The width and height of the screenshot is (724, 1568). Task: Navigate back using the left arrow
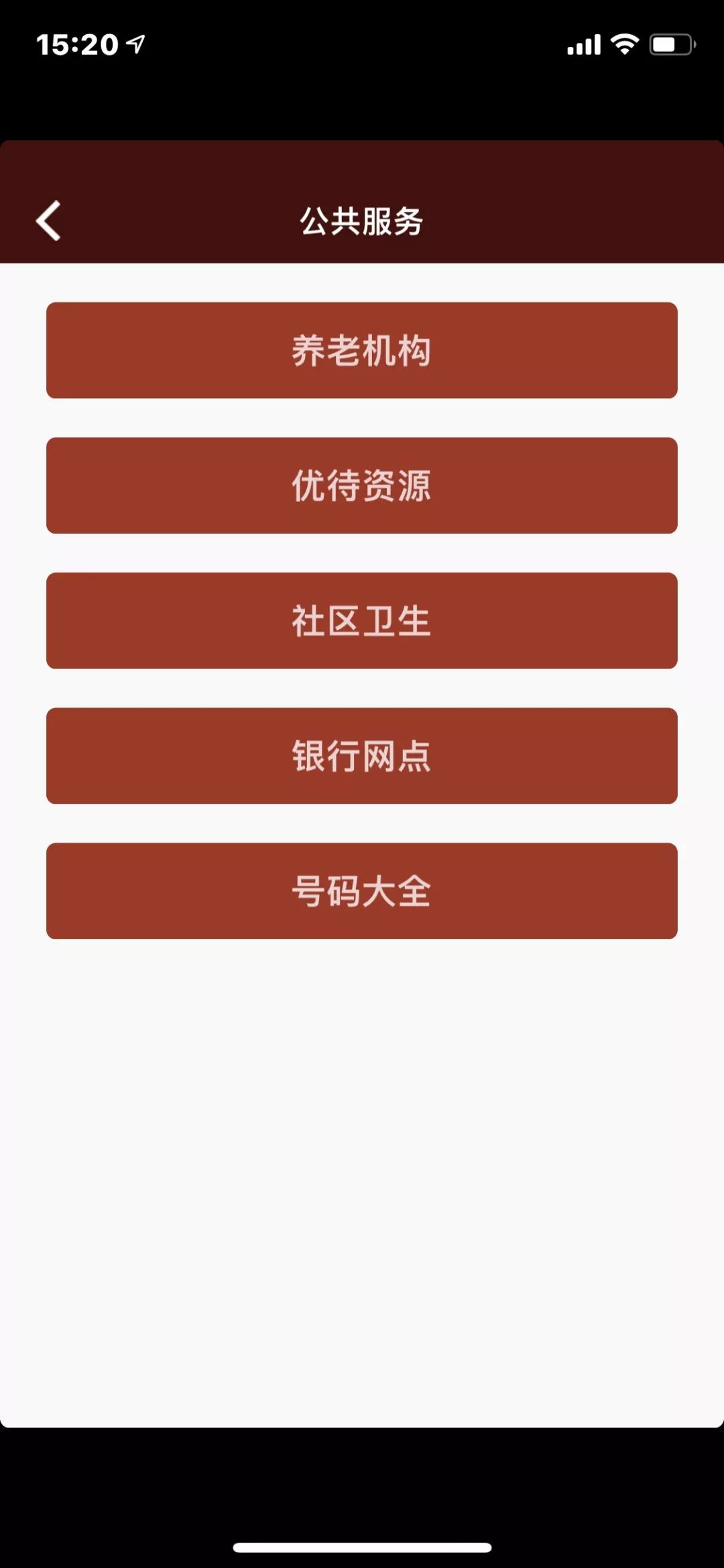[48, 221]
